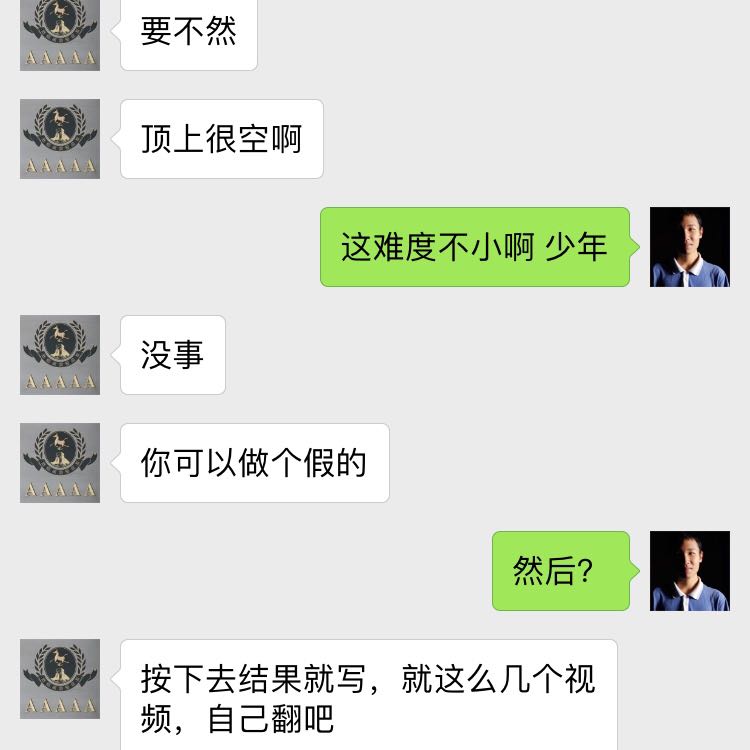Open own avatar beside "然后?"
Viewport: 750px width, 750px height.
[x=690, y=571]
